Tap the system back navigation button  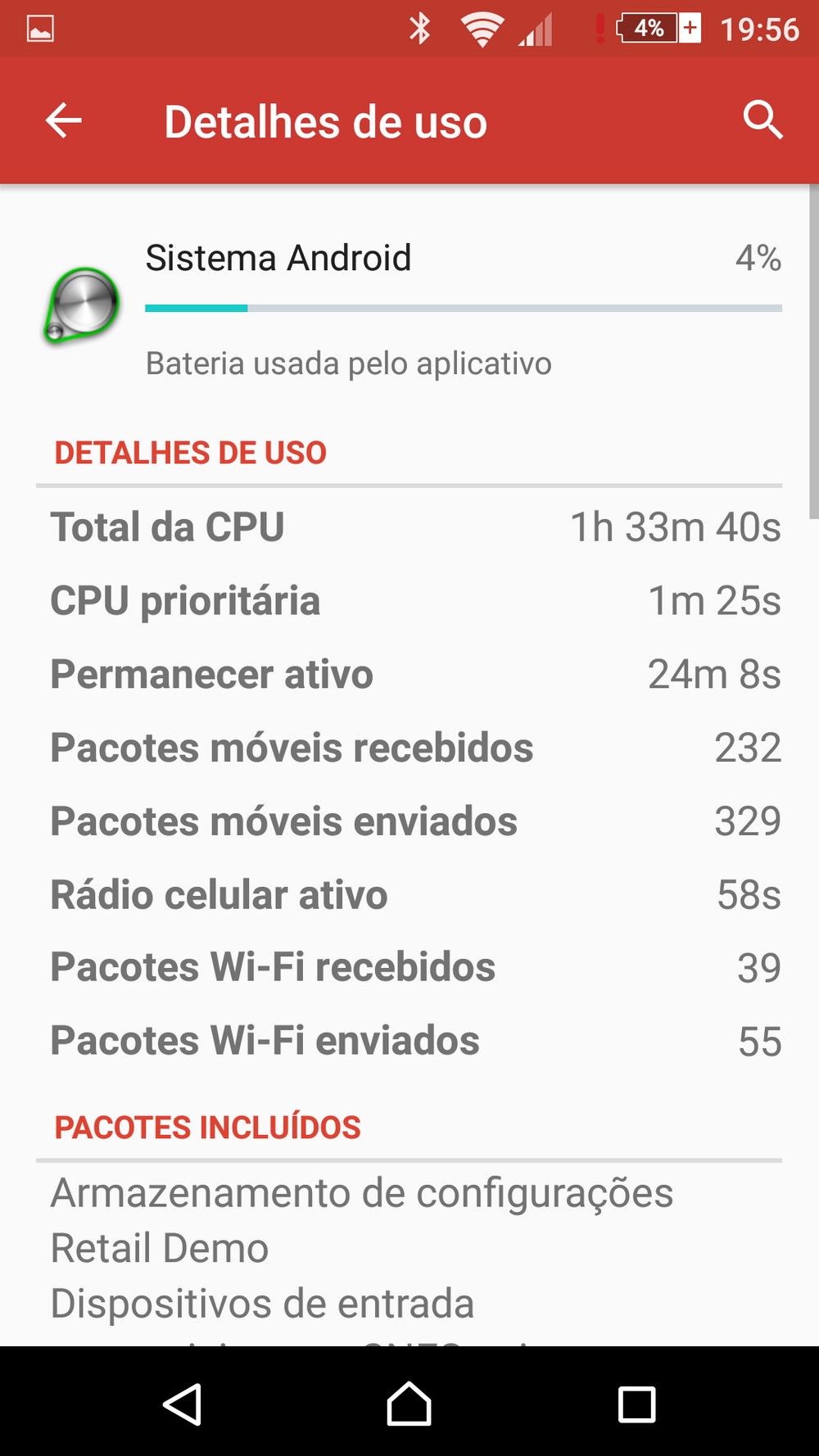[x=183, y=1404]
